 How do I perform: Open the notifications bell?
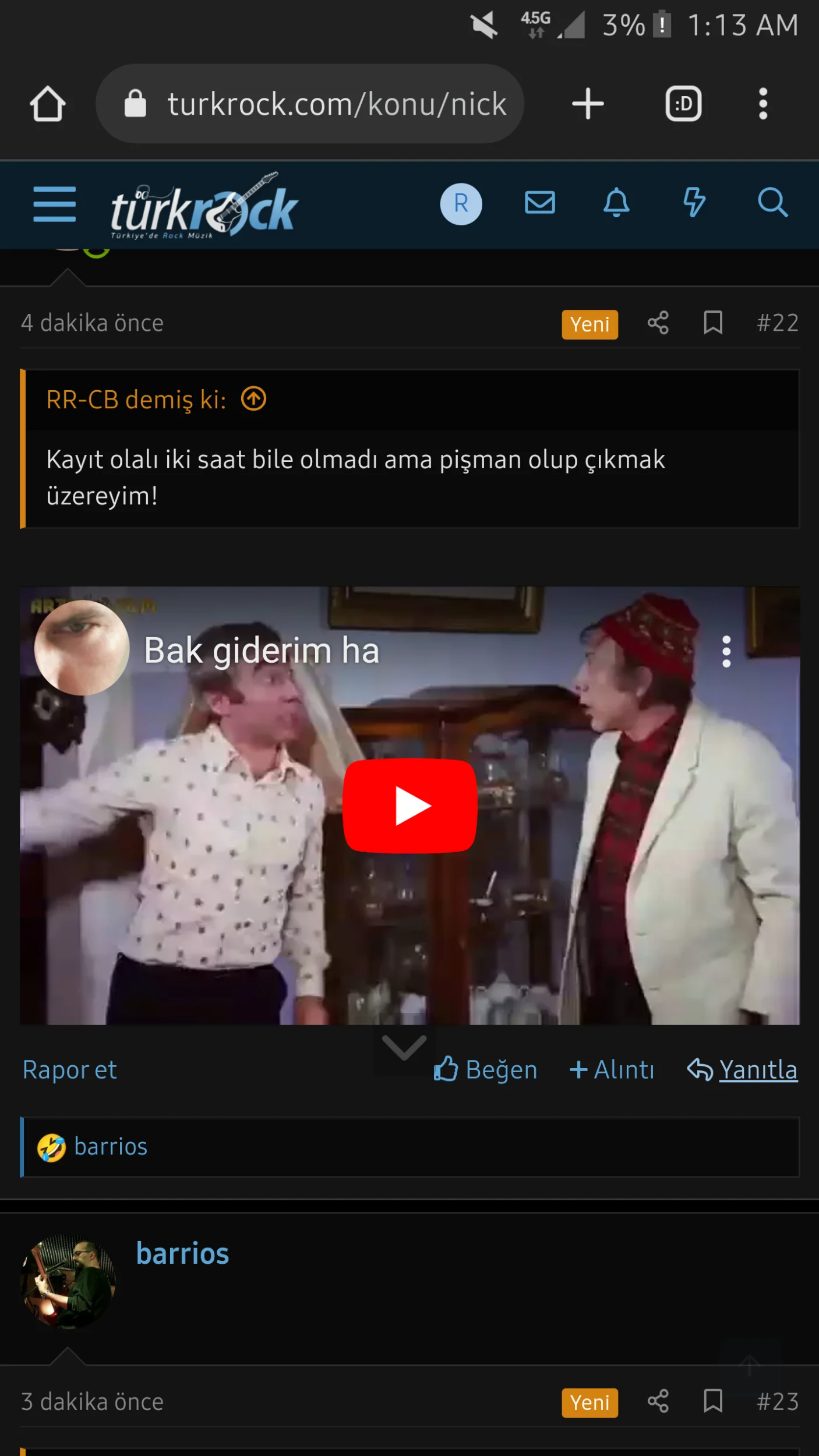pyautogui.click(x=616, y=203)
